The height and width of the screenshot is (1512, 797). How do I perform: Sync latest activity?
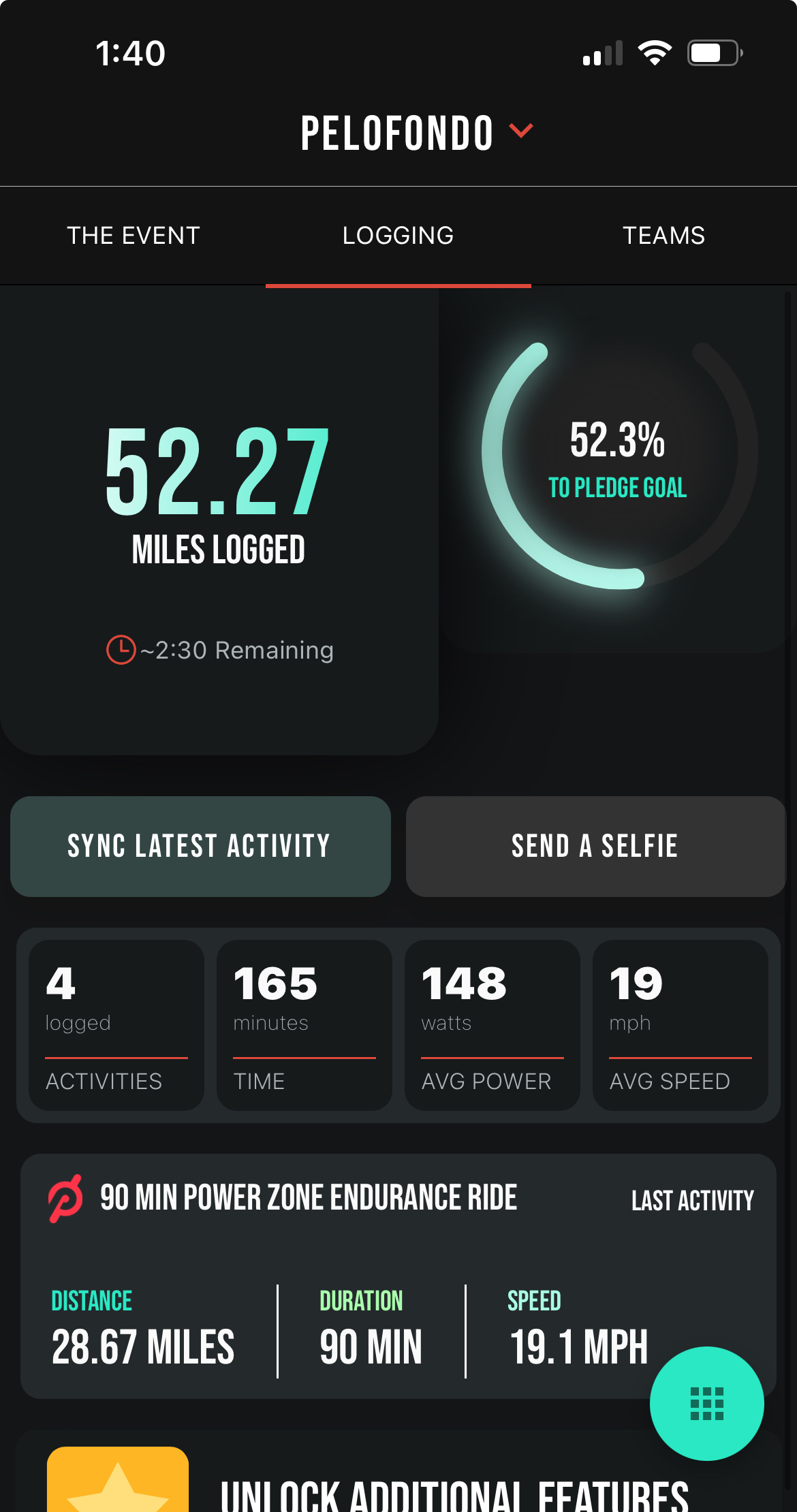click(200, 846)
